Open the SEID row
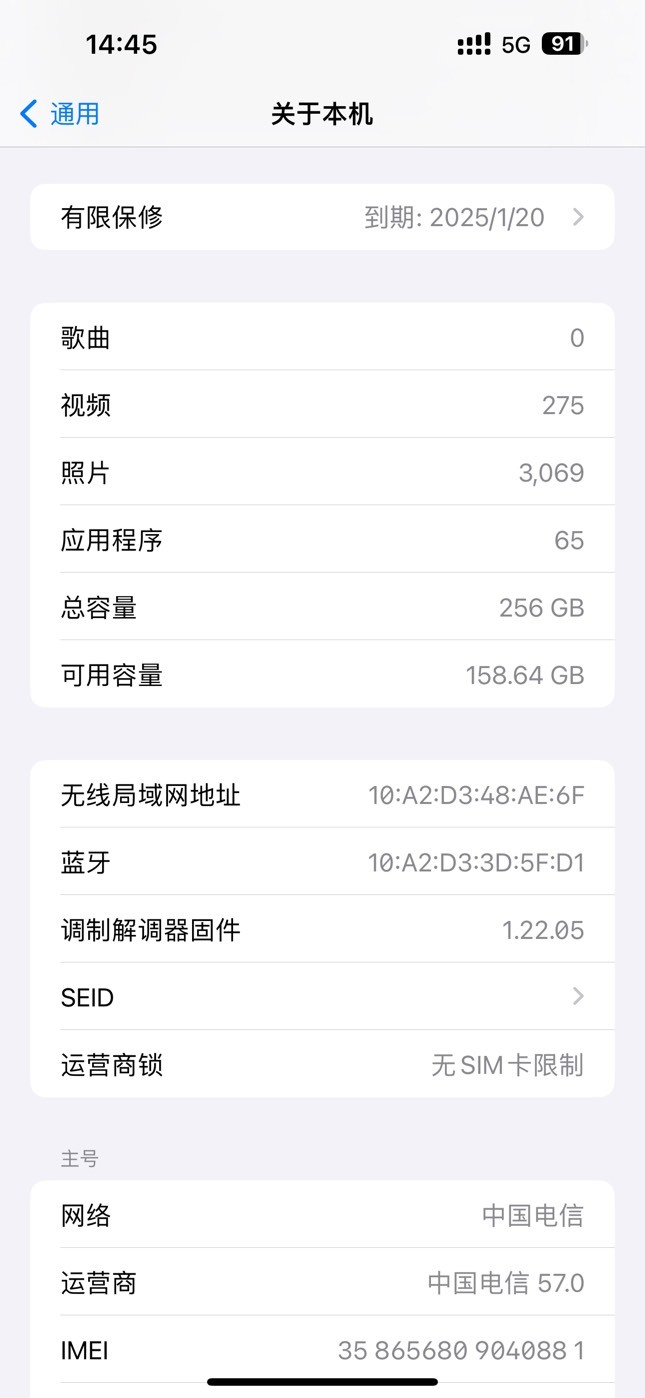The width and height of the screenshot is (645, 1398). click(322, 997)
